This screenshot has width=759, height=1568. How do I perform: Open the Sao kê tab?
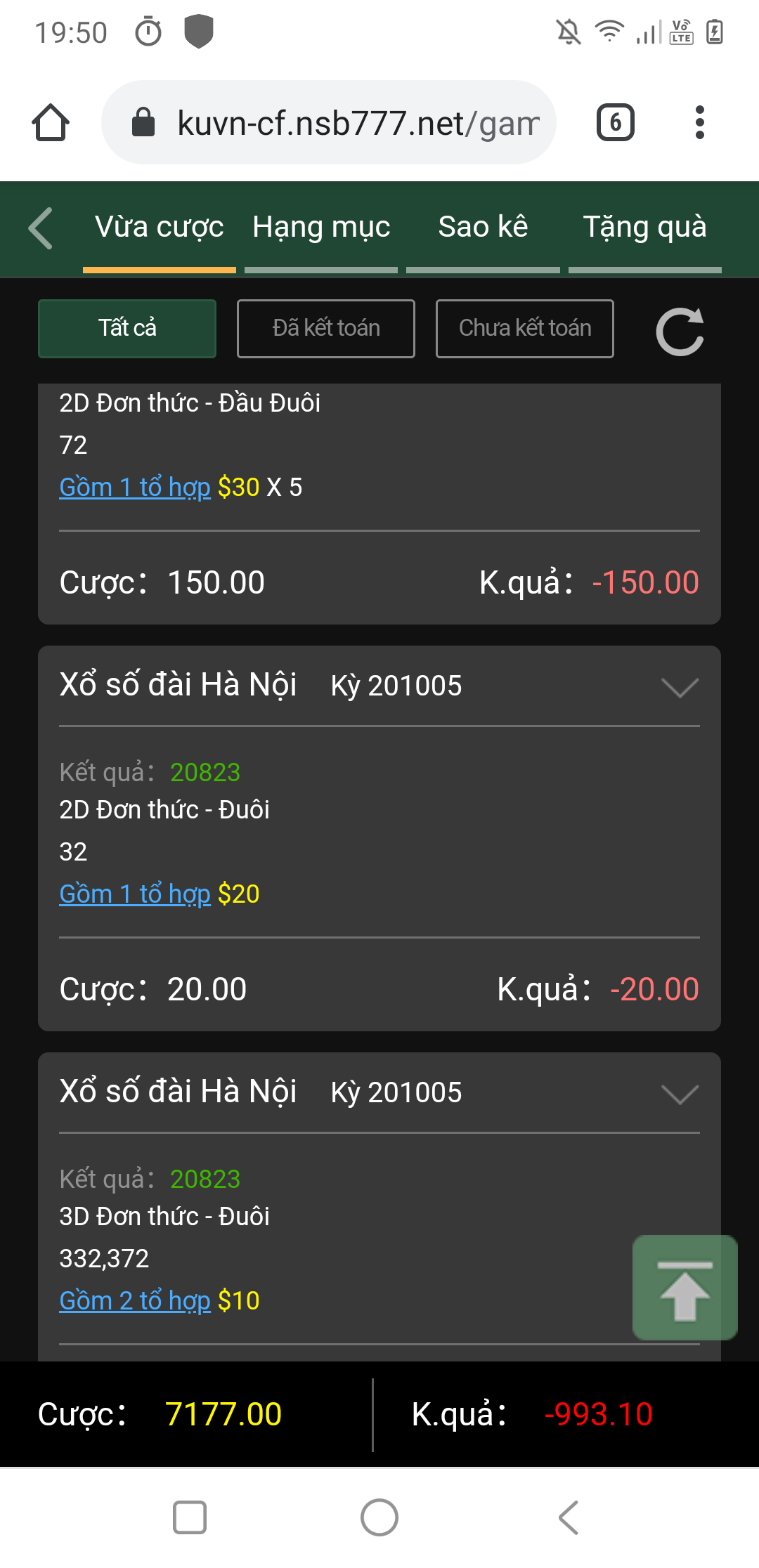tap(483, 228)
